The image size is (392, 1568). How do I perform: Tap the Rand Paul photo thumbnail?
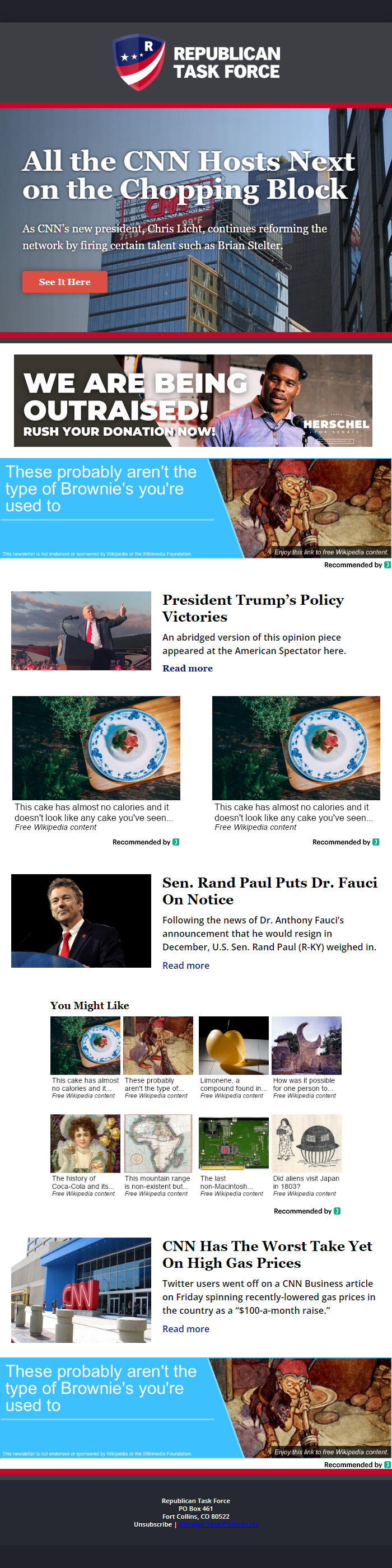tap(81, 920)
